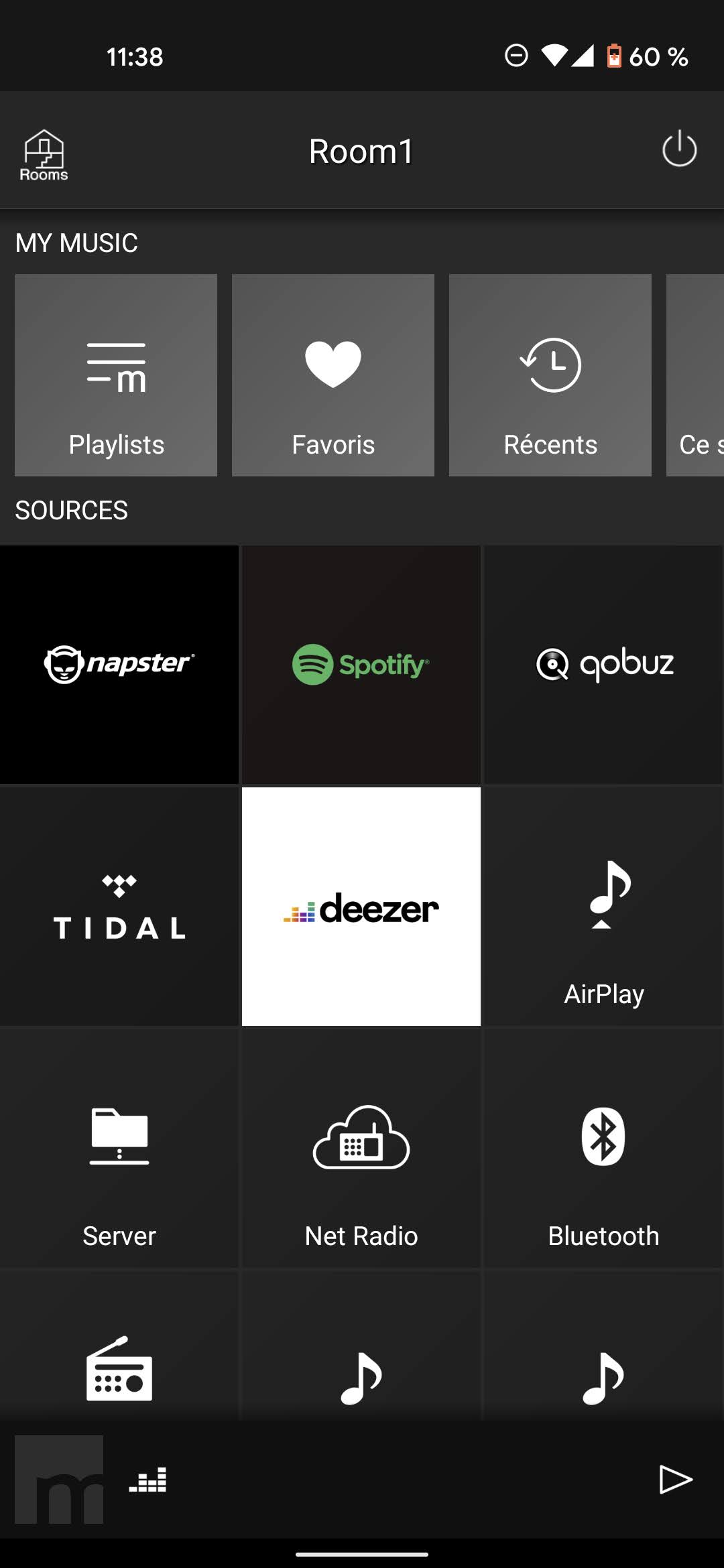Choose the Spotify source
Image resolution: width=724 pixels, height=1568 pixels.
click(x=361, y=665)
